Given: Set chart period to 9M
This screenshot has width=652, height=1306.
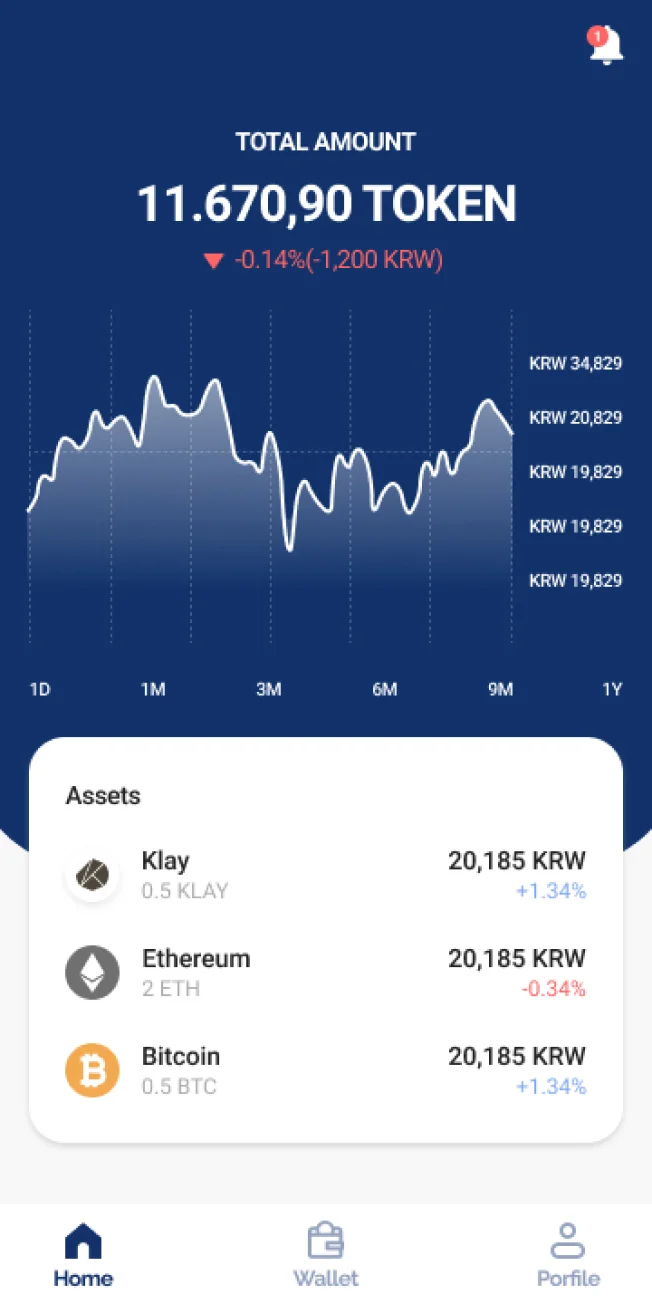Looking at the screenshot, I should tap(500, 690).
